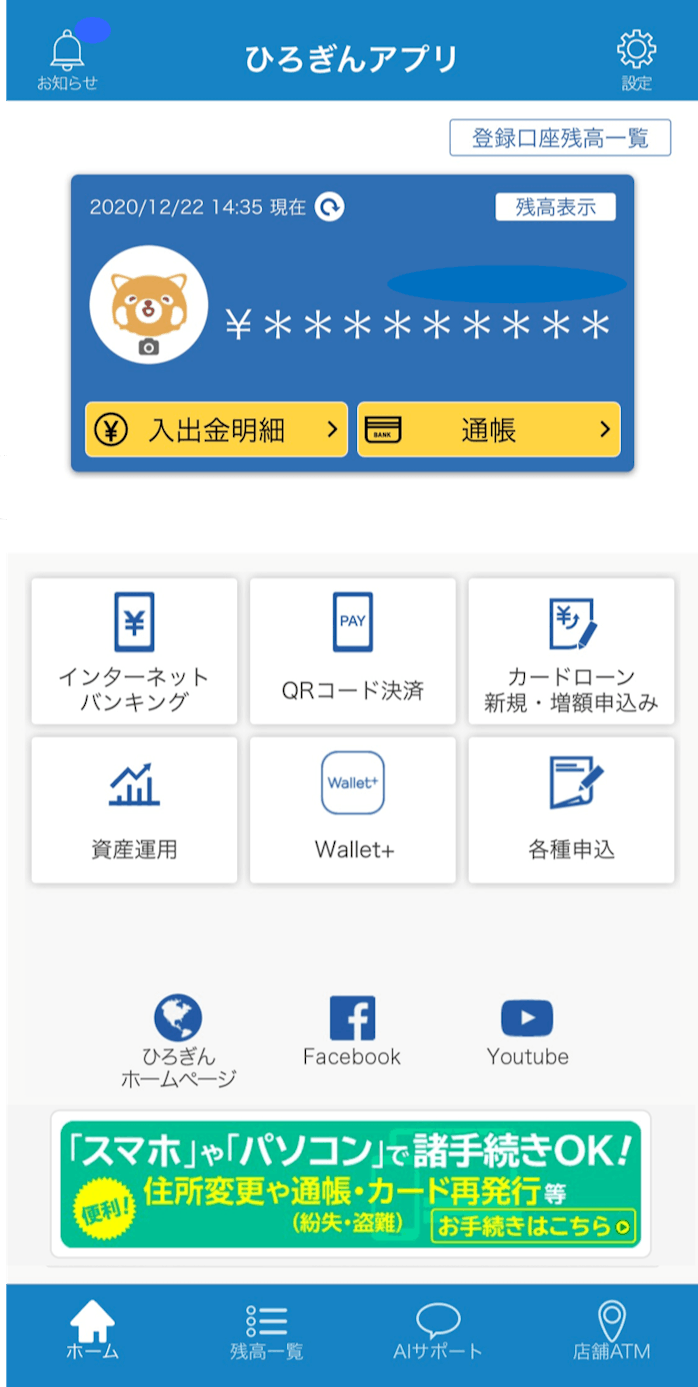Visit the ひろぎんホームページ link
The image size is (698, 1387).
(x=178, y=1040)
